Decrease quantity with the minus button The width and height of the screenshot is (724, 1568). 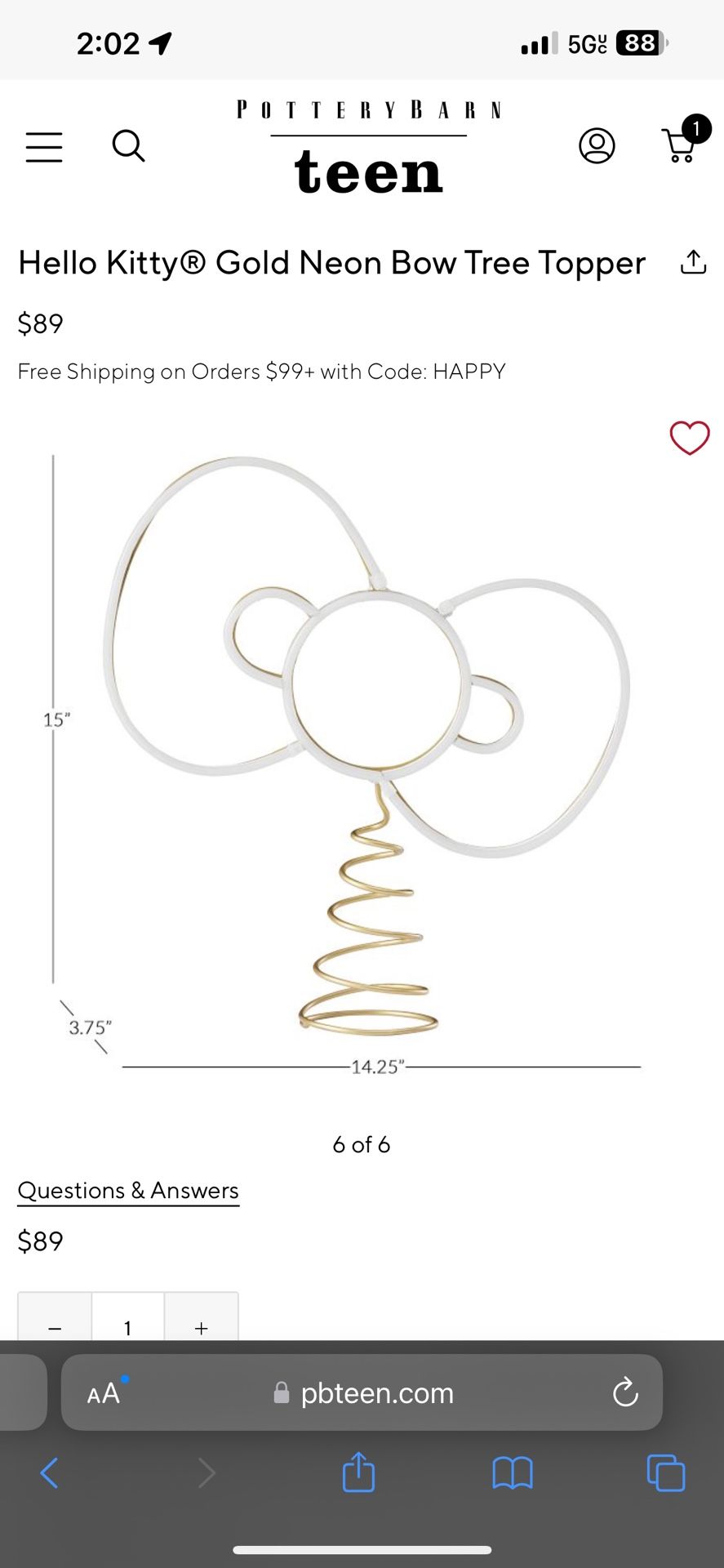pos(55,1328)
